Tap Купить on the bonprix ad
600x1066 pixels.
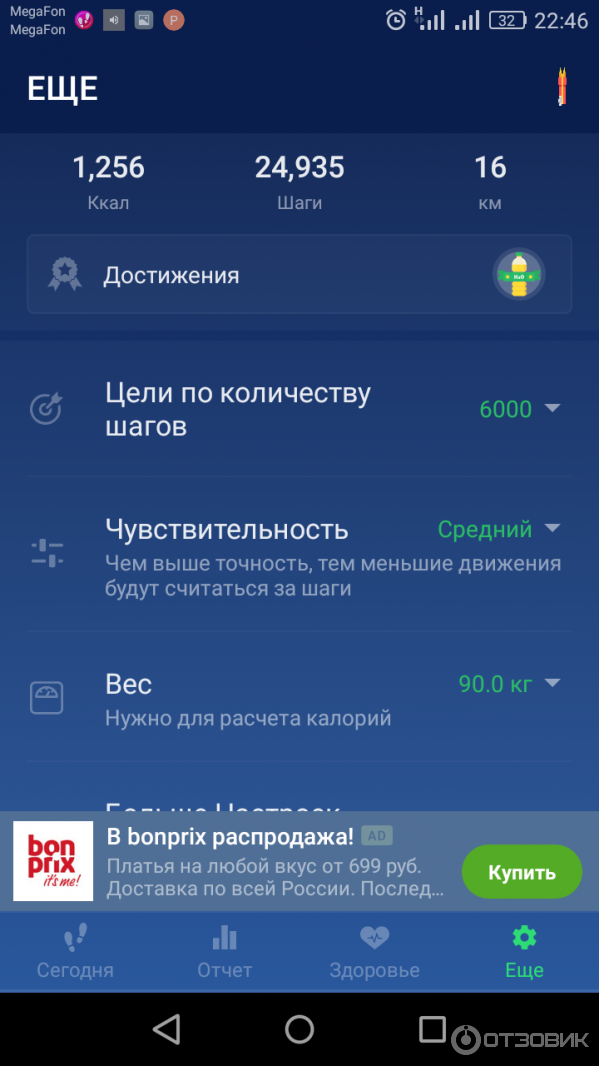point(521,872)
